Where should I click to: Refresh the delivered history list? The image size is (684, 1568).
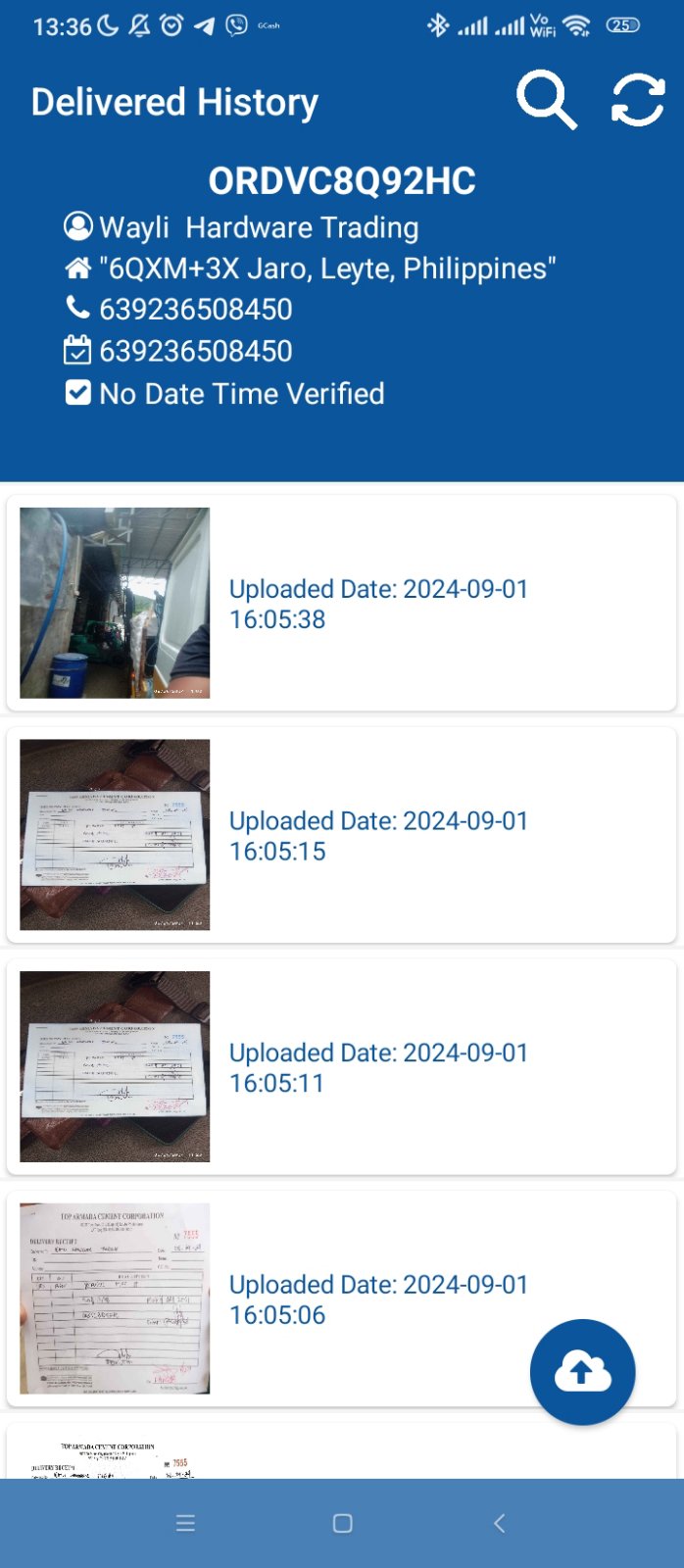pos(638,100)
